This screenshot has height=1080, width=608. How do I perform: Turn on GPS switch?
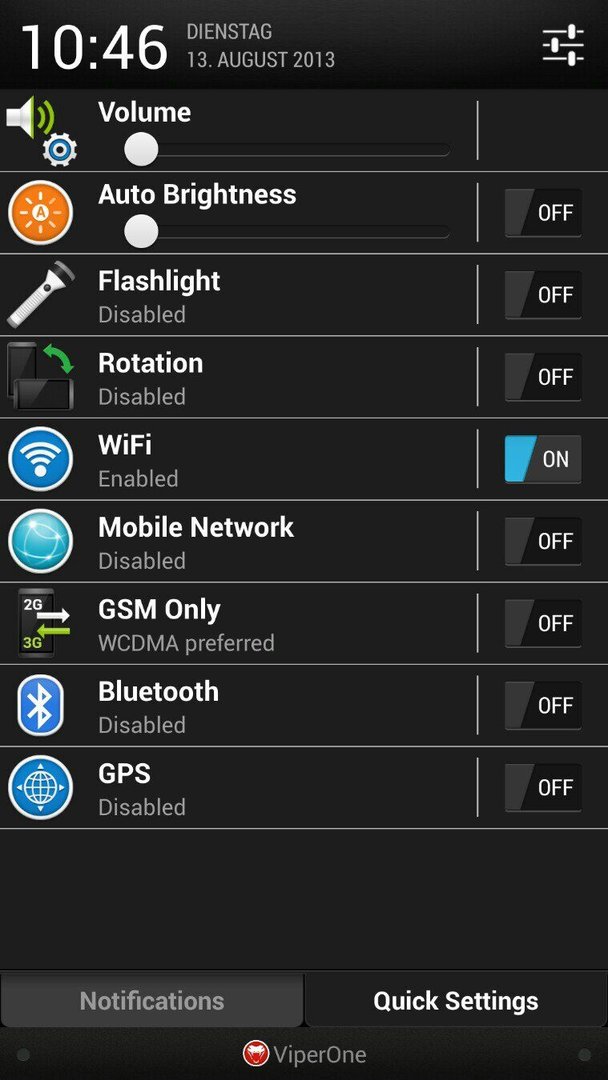pyautogui.click(x=543, y=787)
